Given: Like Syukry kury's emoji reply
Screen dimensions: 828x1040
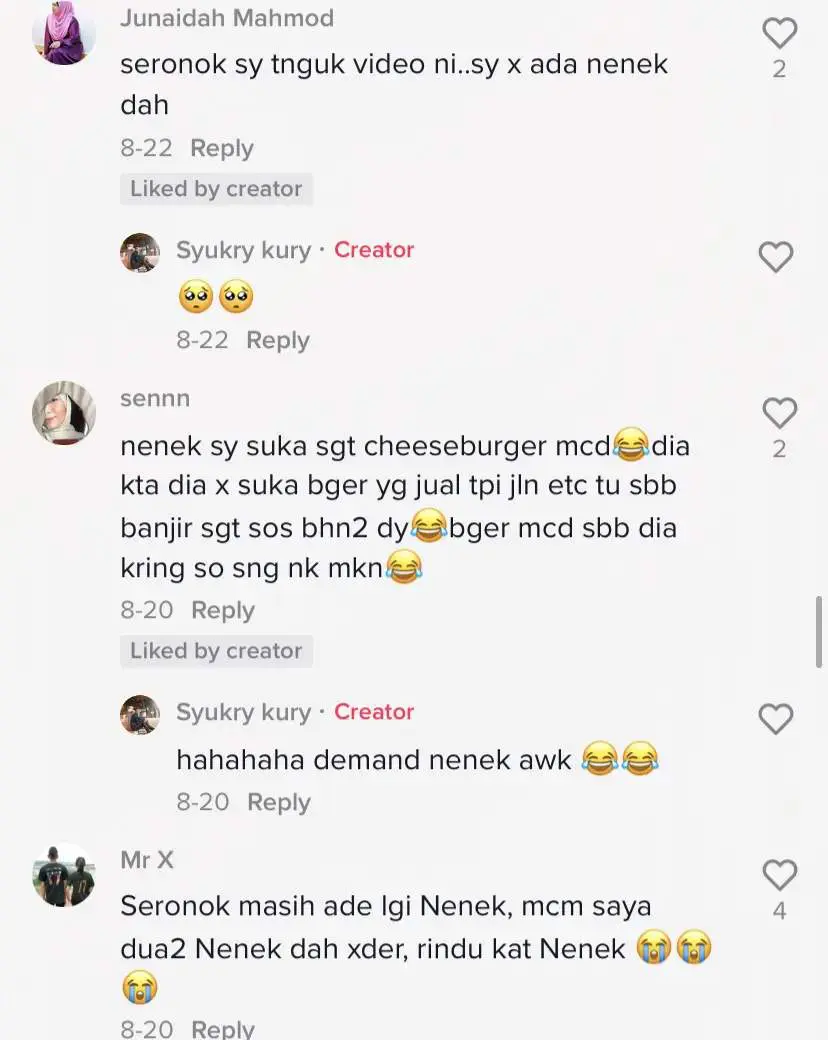Looking at the screenshot, I should [x=776, y=257].
